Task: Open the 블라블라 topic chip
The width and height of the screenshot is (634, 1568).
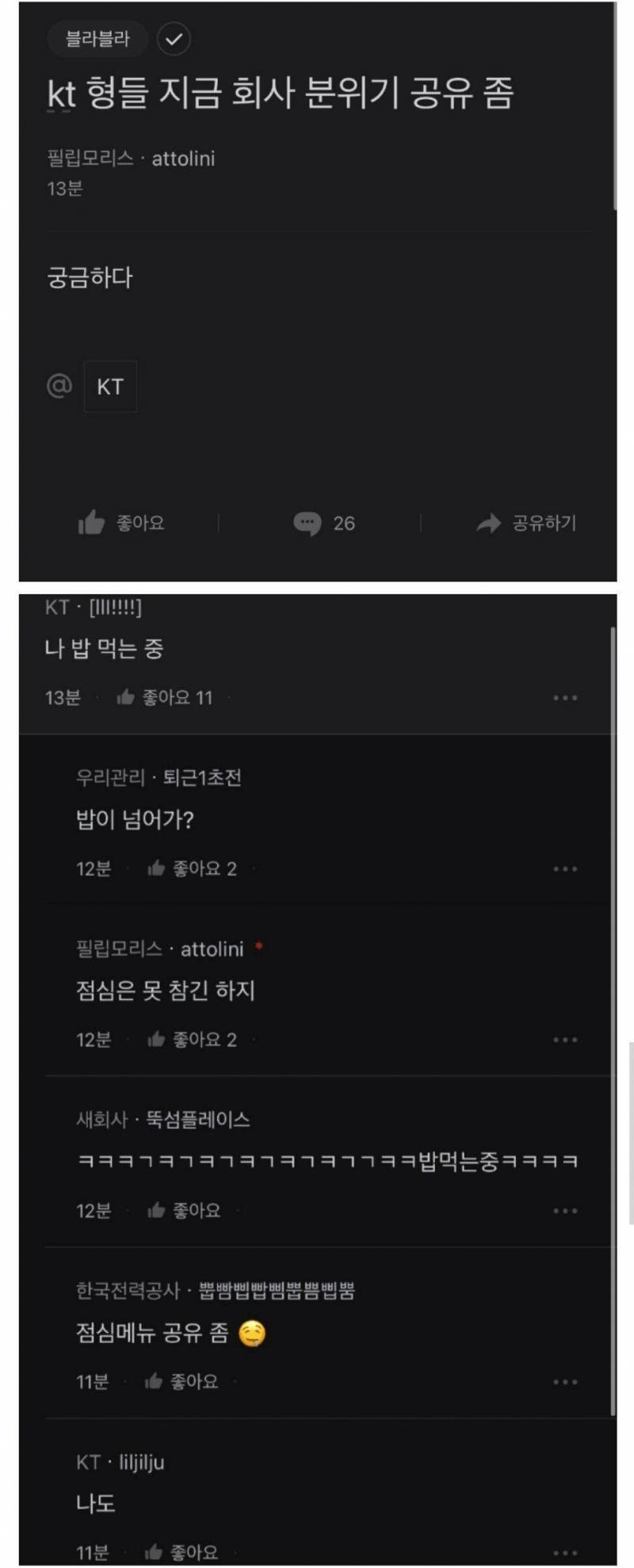Action: pos(97,39)
